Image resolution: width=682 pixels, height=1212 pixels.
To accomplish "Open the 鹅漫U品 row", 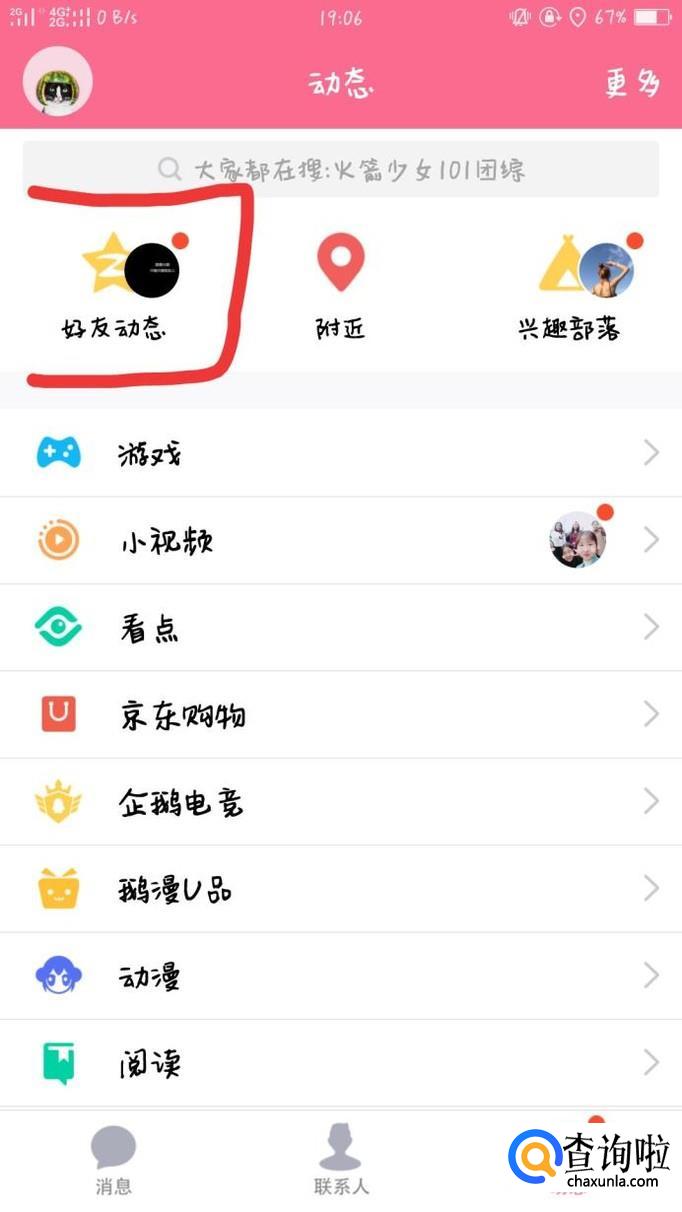I will point(341,889).
